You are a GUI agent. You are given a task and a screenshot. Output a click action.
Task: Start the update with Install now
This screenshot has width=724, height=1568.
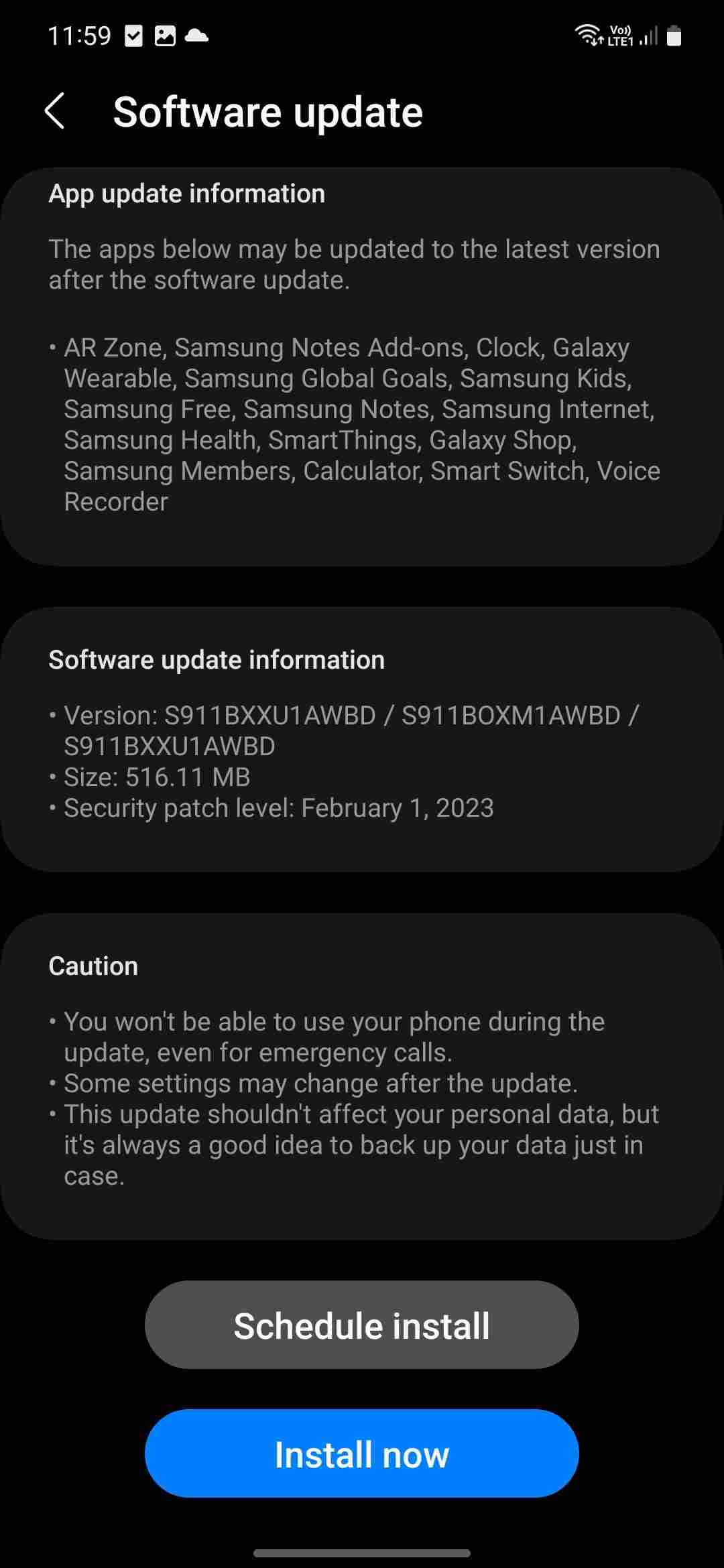click(x=361, y=1453)
